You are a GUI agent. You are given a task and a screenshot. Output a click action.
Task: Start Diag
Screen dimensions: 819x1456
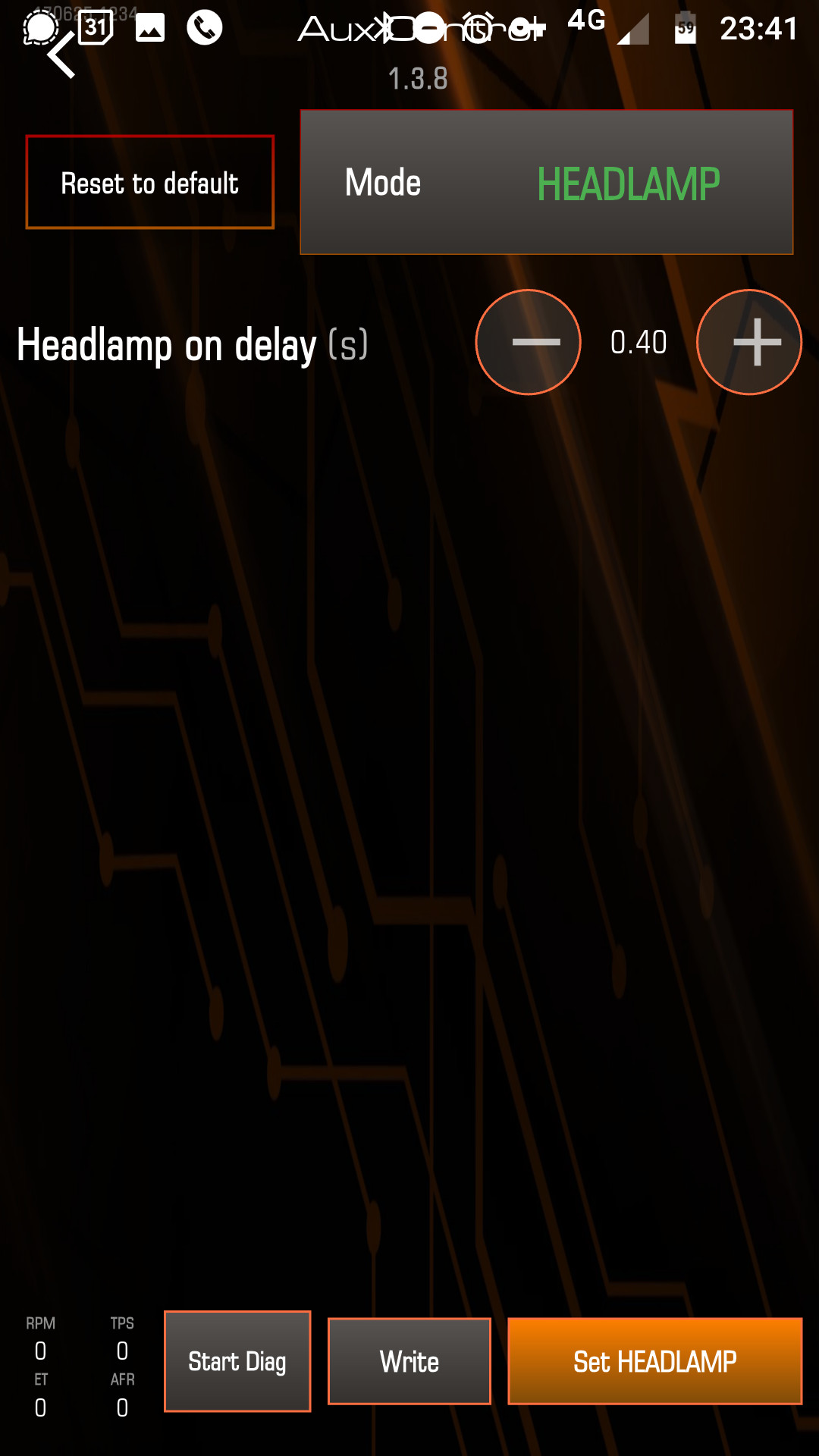pyautogui.click(x=237, y=1361)
